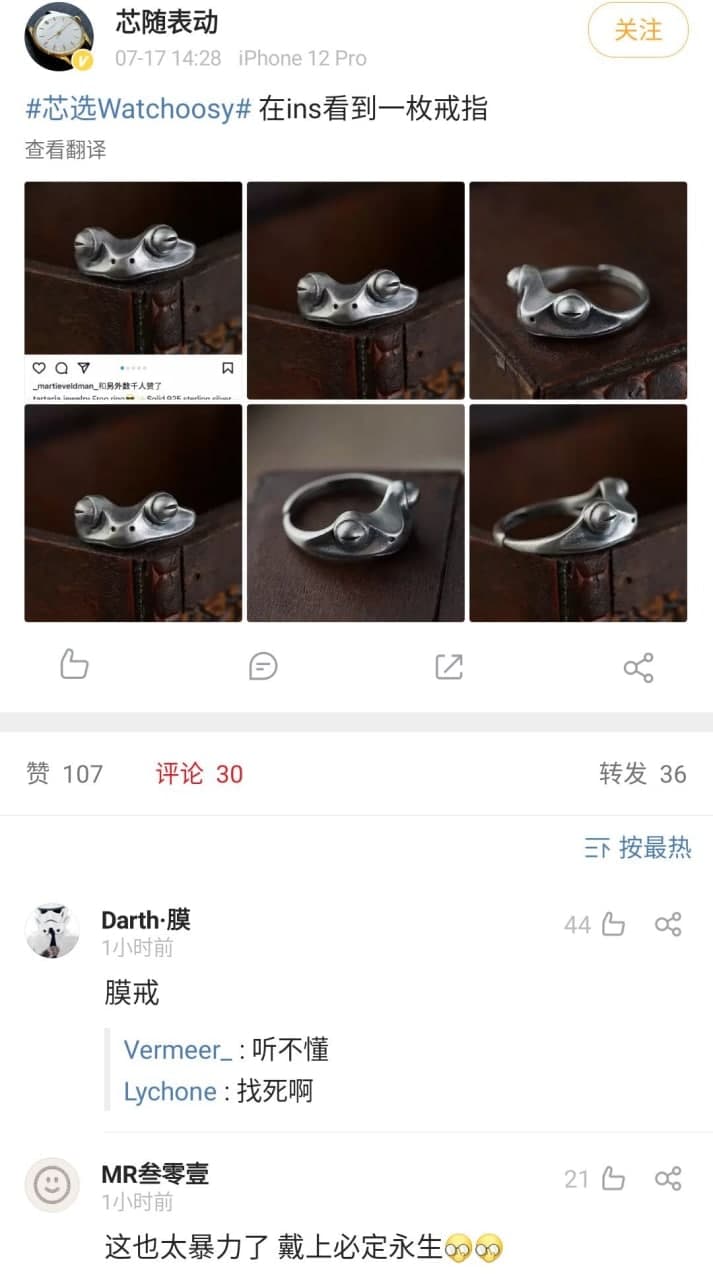Open 芯随表动's profile avatar
713x1280 pixels.
tap(59, 37)
